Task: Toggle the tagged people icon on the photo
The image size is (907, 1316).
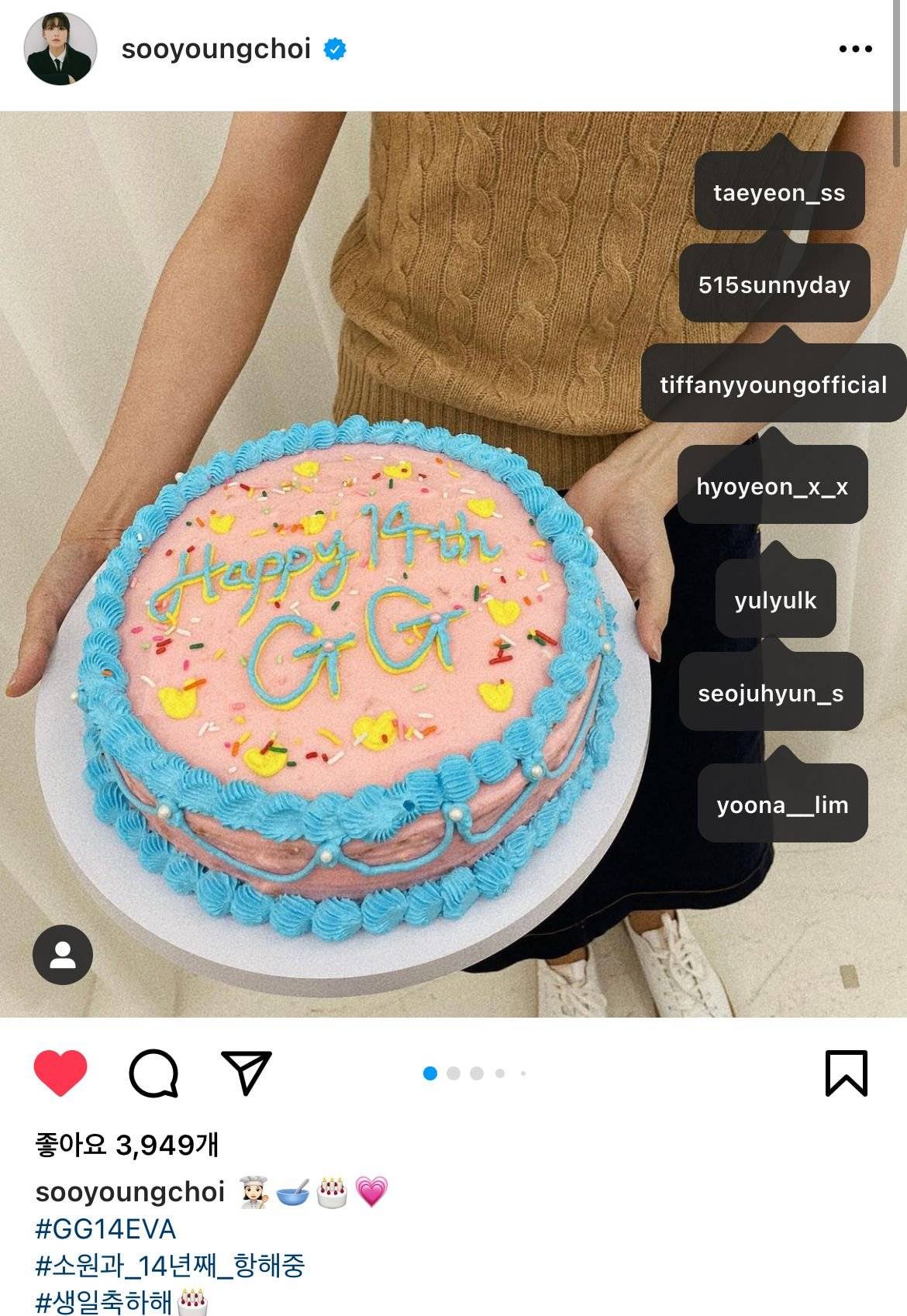Action: pyautogui.click(x=63, y=954)
